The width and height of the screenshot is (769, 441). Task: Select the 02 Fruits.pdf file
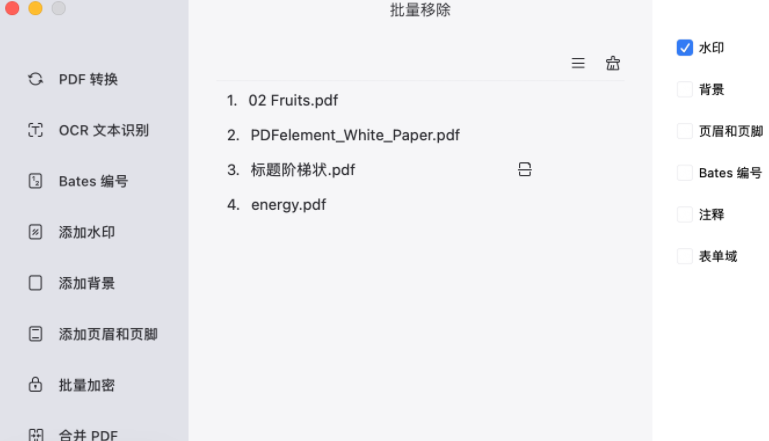pos(293,100)
